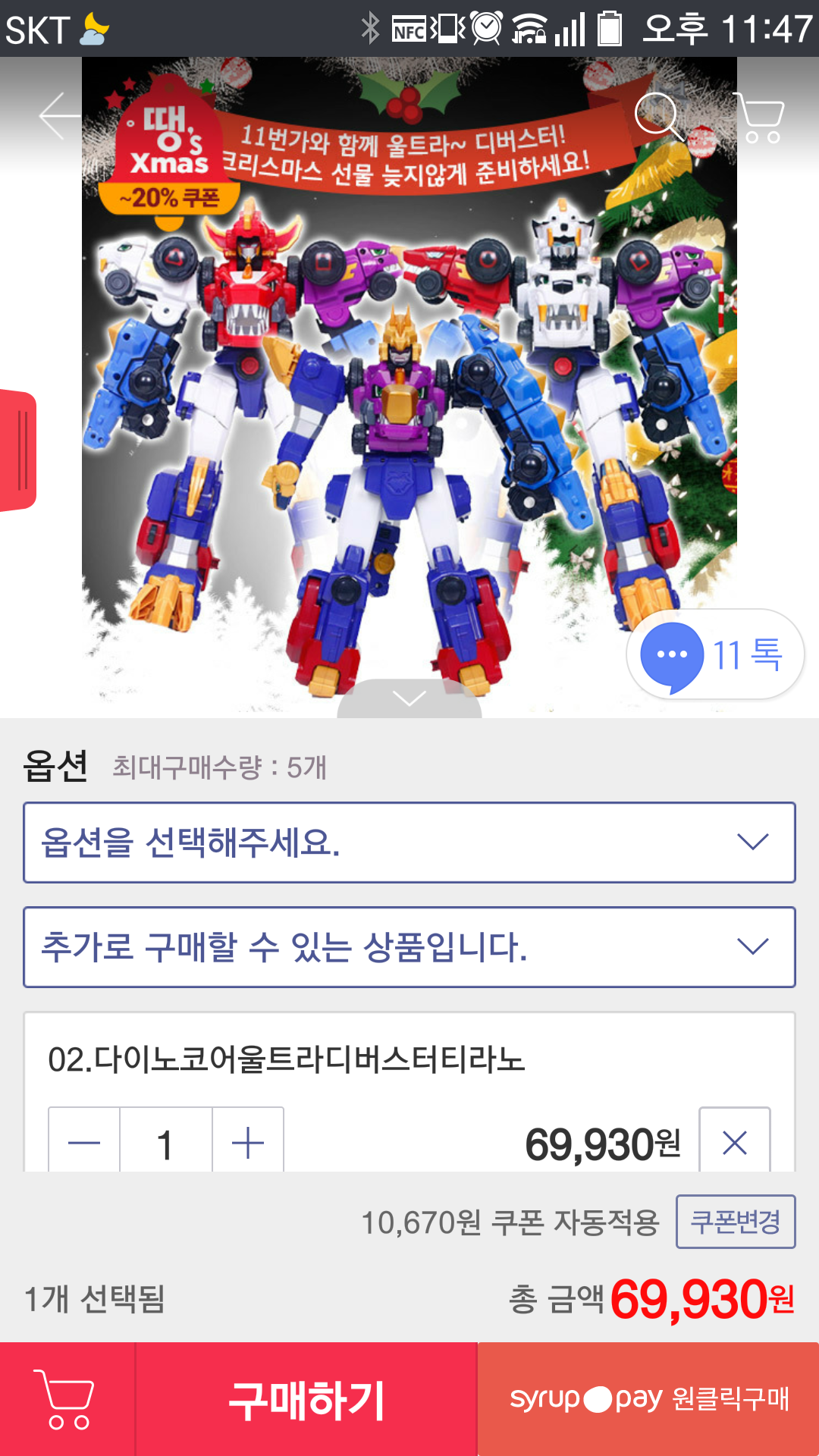Collapse the option panel with the down chevron
819x1456 pixels.
pos(409,698)
